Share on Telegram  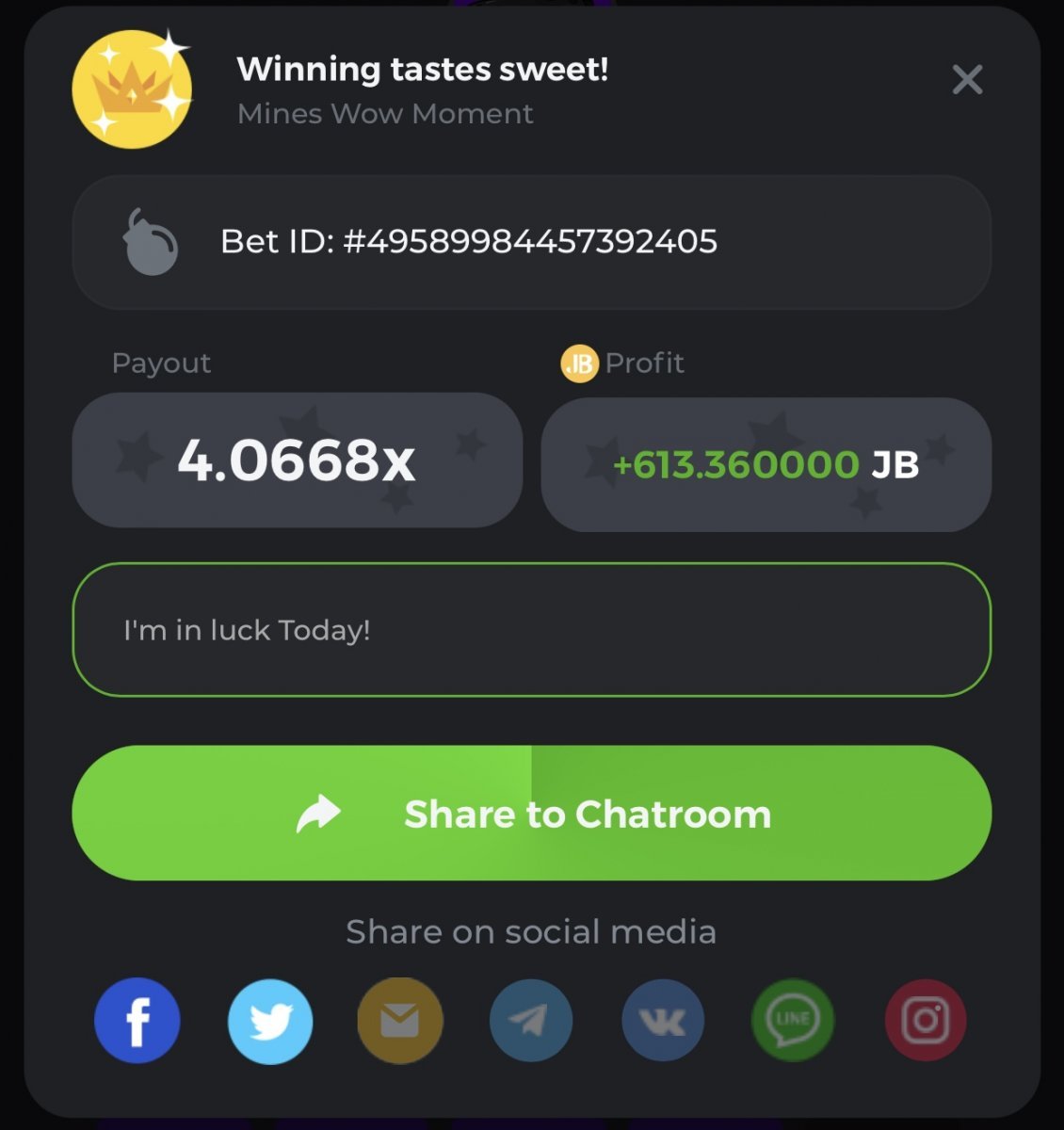(x=531, y=1021)
